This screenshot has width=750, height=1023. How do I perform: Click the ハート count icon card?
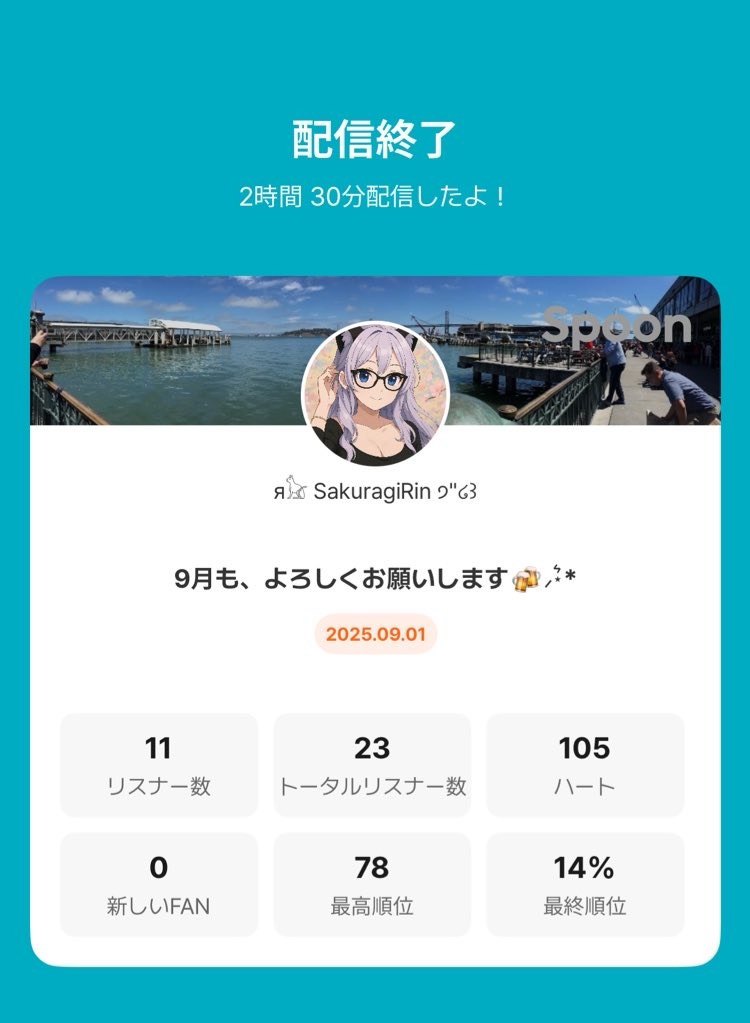coord(585,763)
